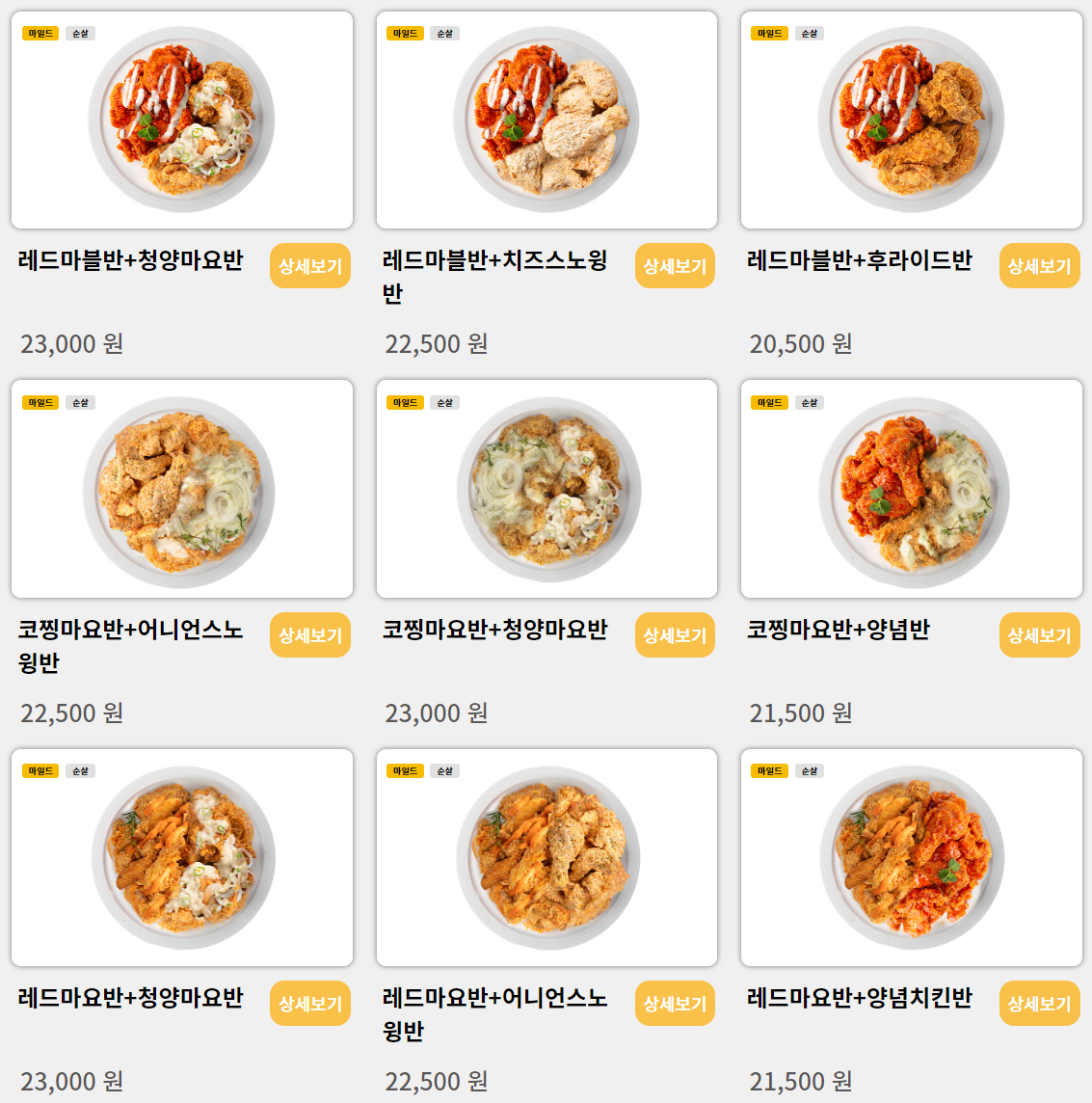Click the 마일드 badge on 레드마블반+후라이드반
Image resolution: width=1092 pixels, height=1103 pixels.
pos(768,31)
